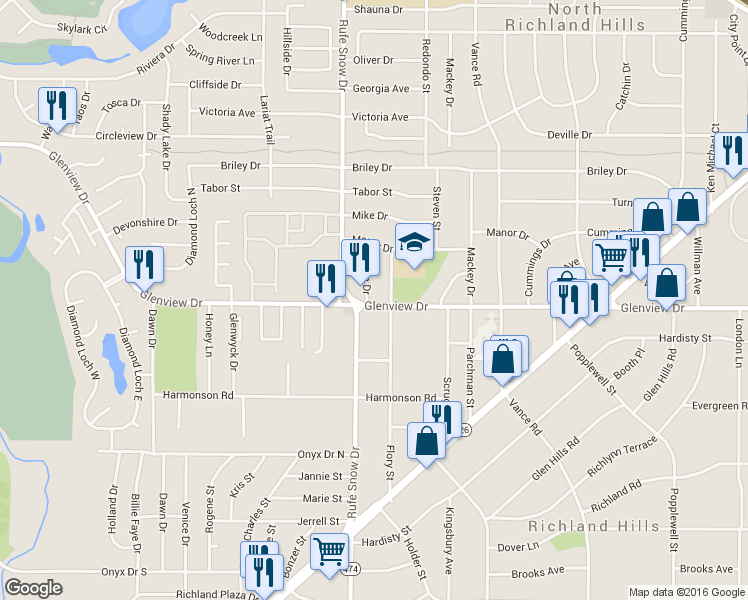Select the shopping bag marker above Vance Rd

[502, 362]
